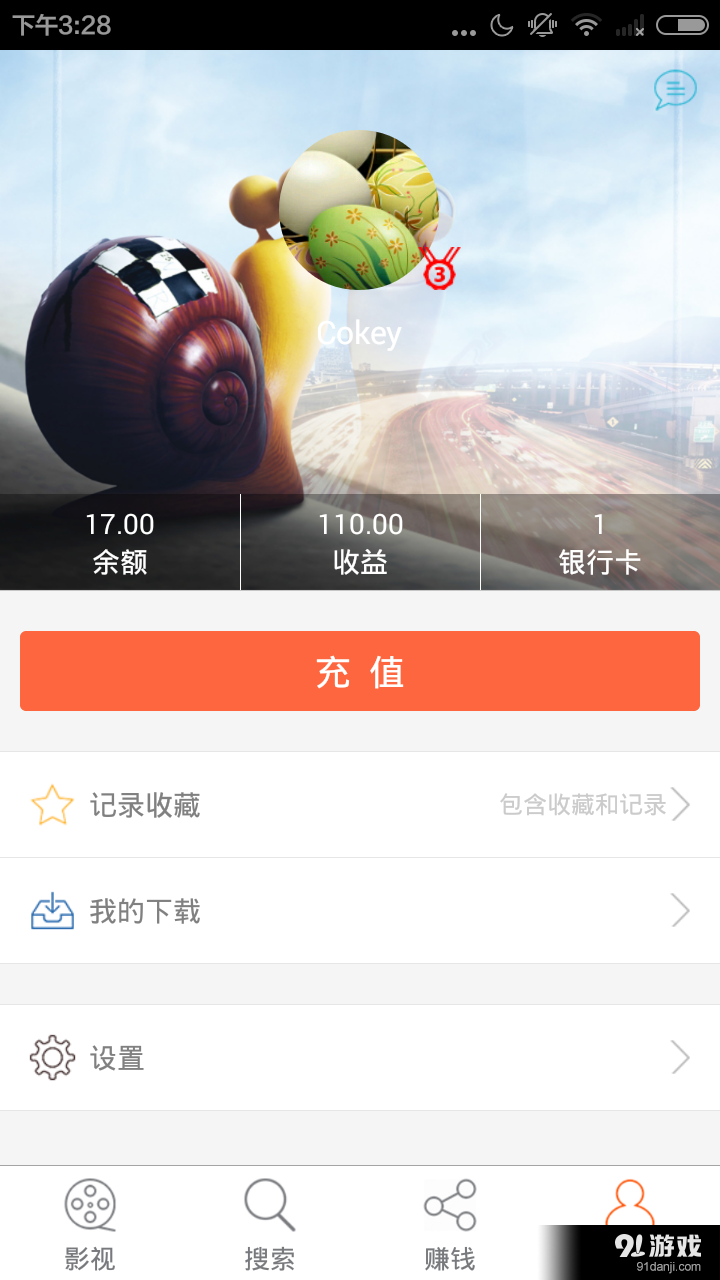Tap the red level-3 badge on avatar
The image size is (720, 1280).
point(437,270)
